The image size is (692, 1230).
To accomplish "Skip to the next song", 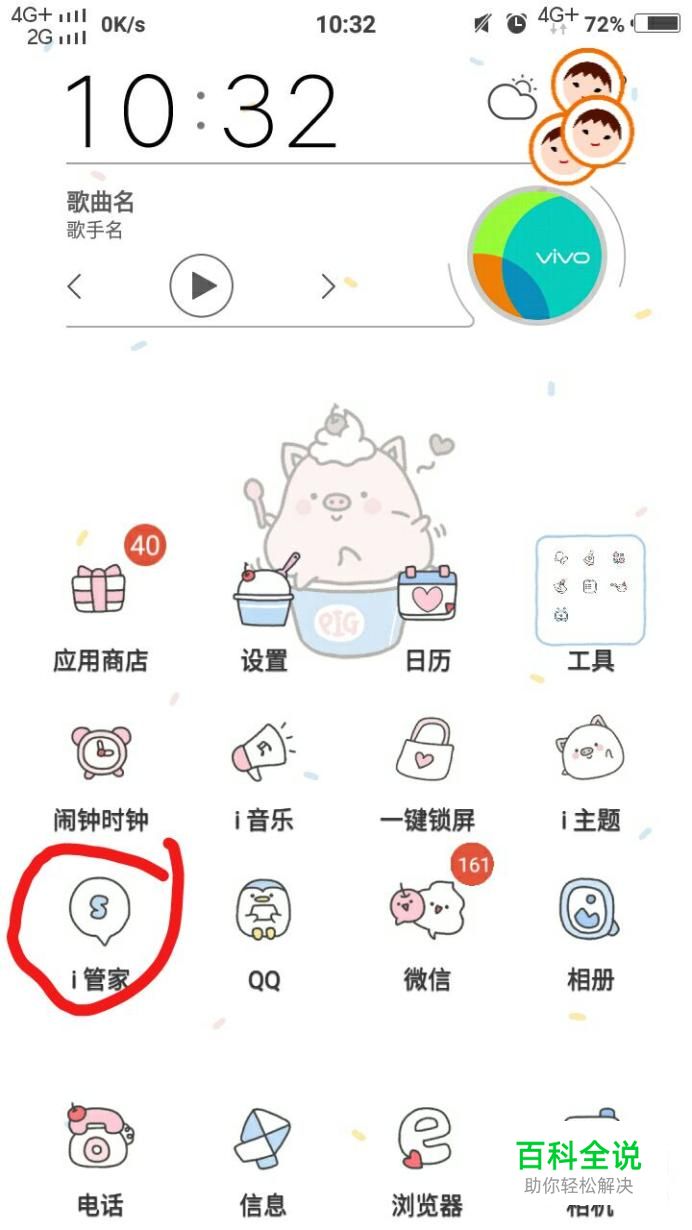I will 327,287.
